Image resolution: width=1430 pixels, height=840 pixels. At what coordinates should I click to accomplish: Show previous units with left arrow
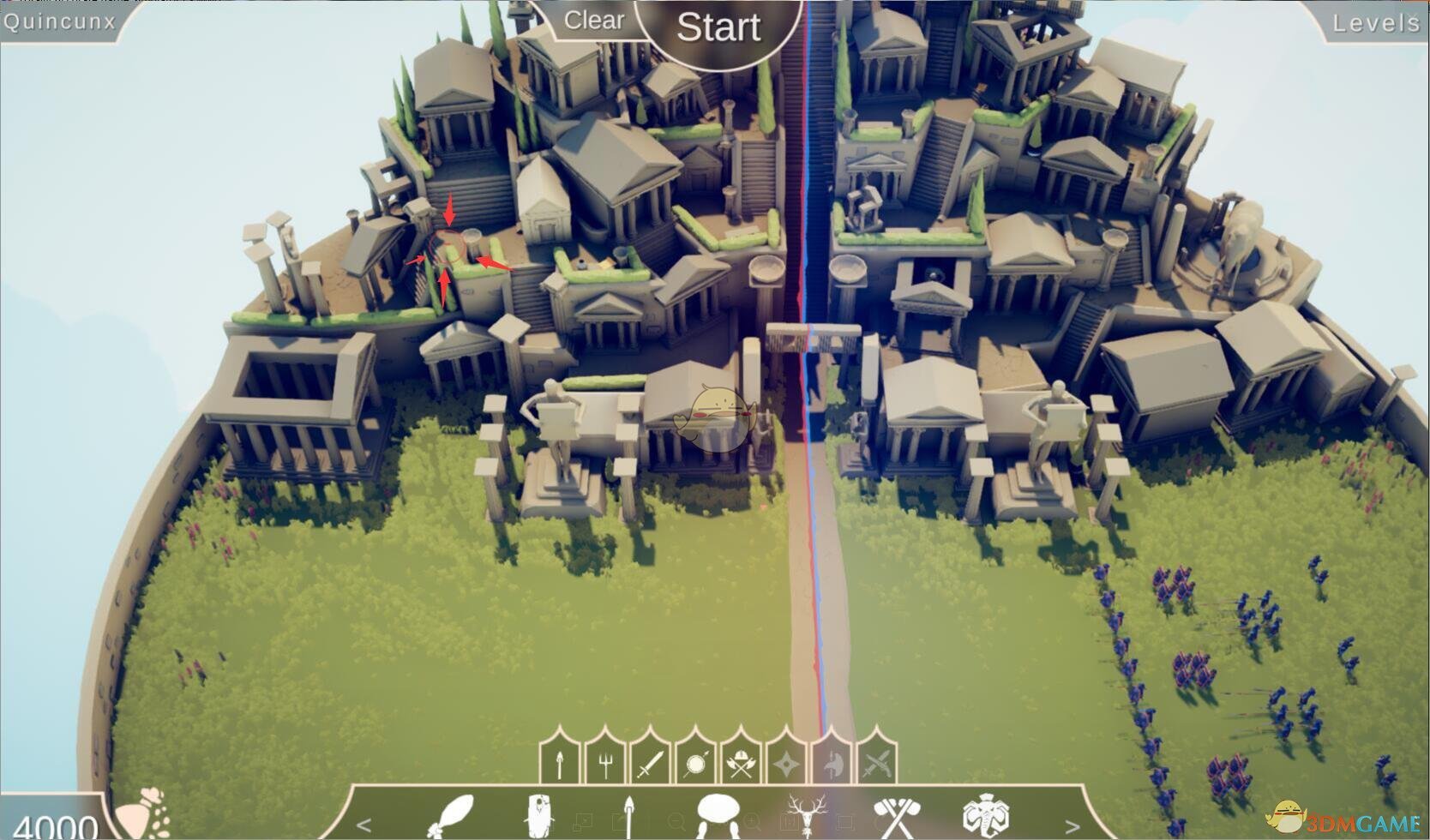click(364, 826)
